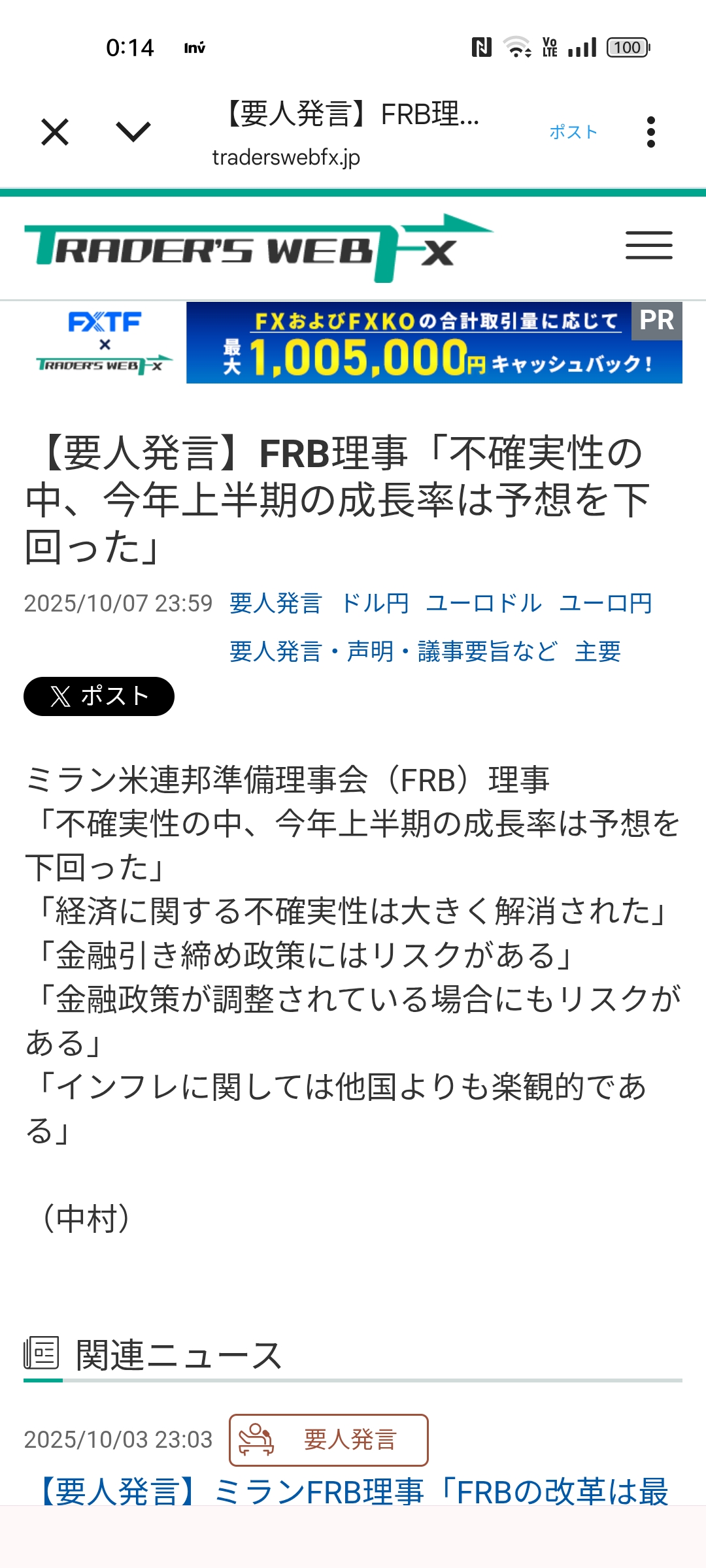Viewport: 706px width, 1568px height.
Task: Select the 要人発言 category badge in related news
Action: [x=329, y=1440]
